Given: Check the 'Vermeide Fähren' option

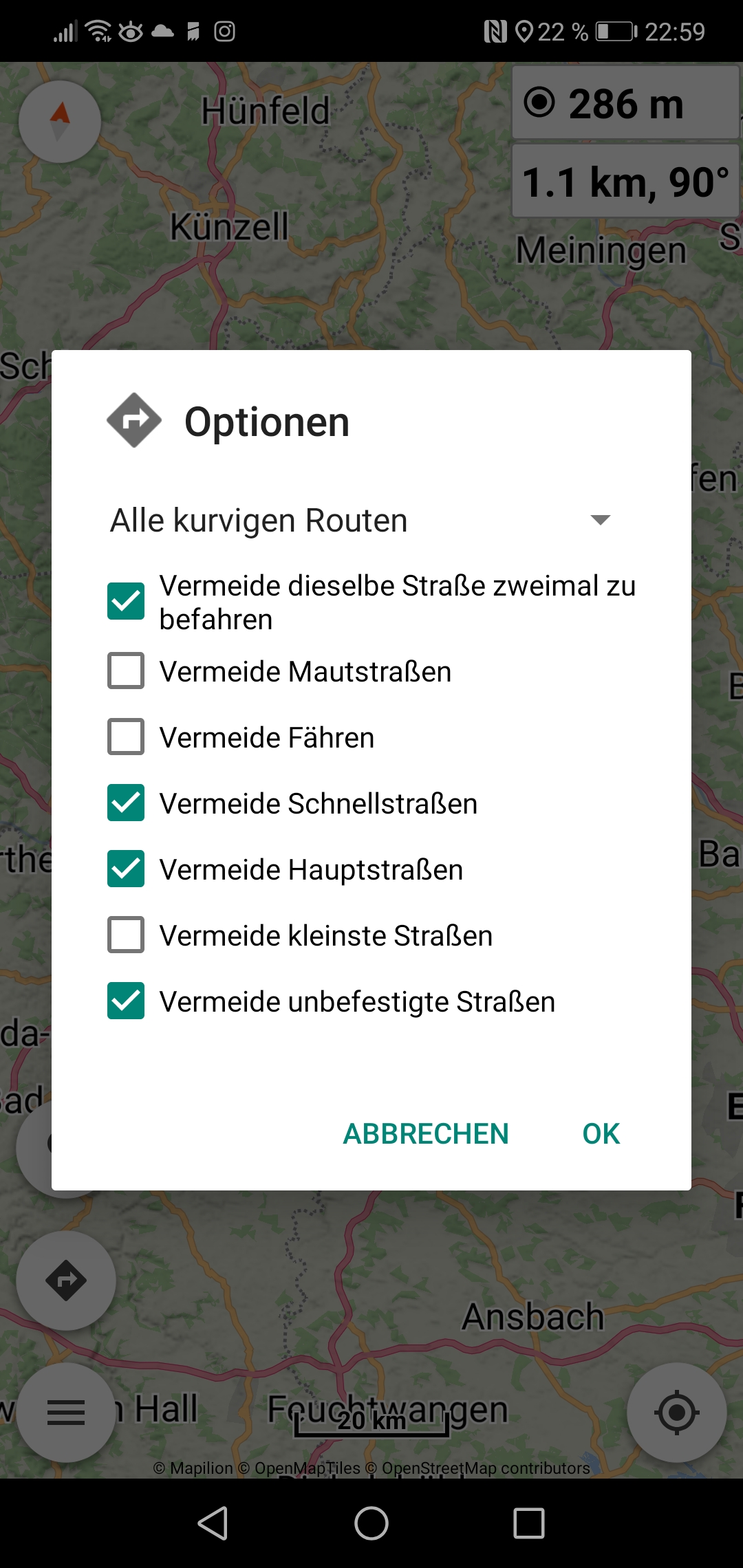Looking at the screenshot, I should pyautogui.click(x=126, y=737).
